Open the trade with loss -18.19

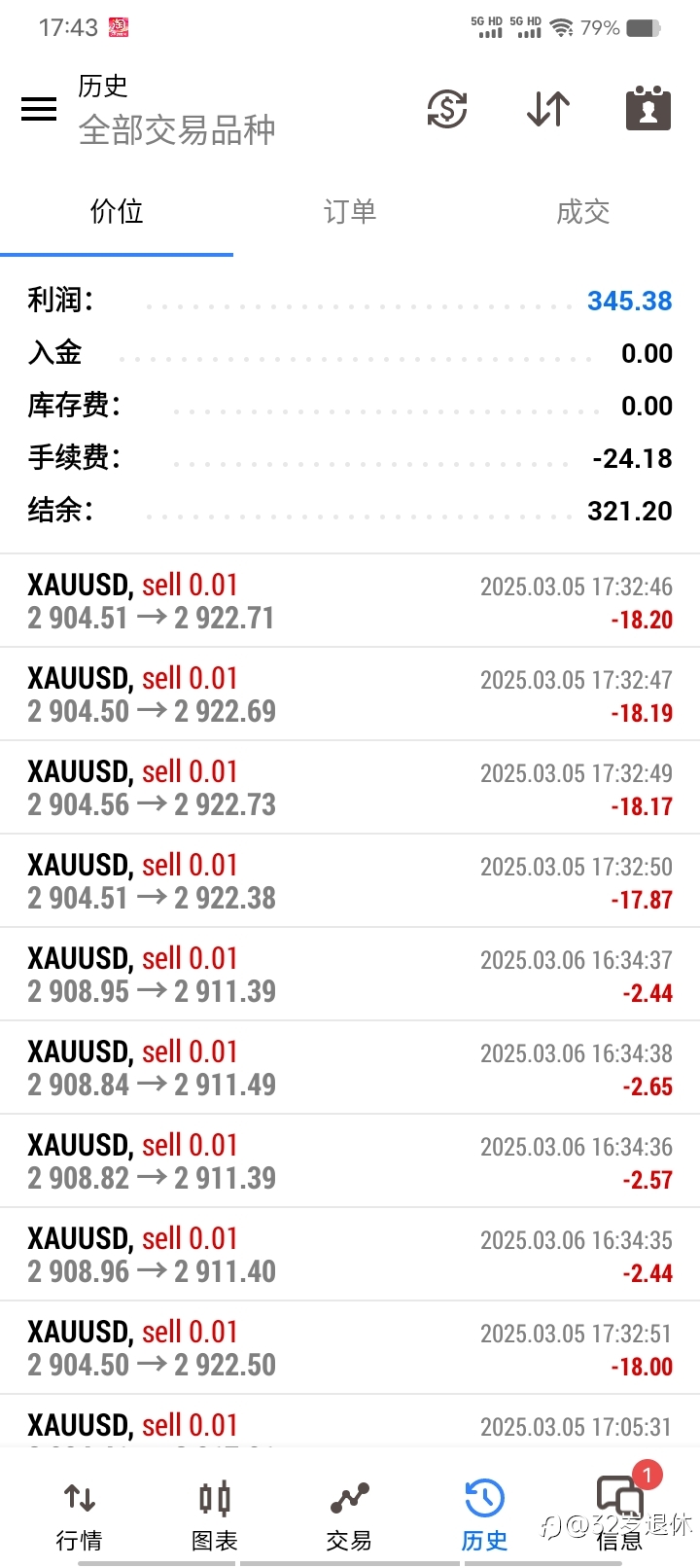pos(350,695)
